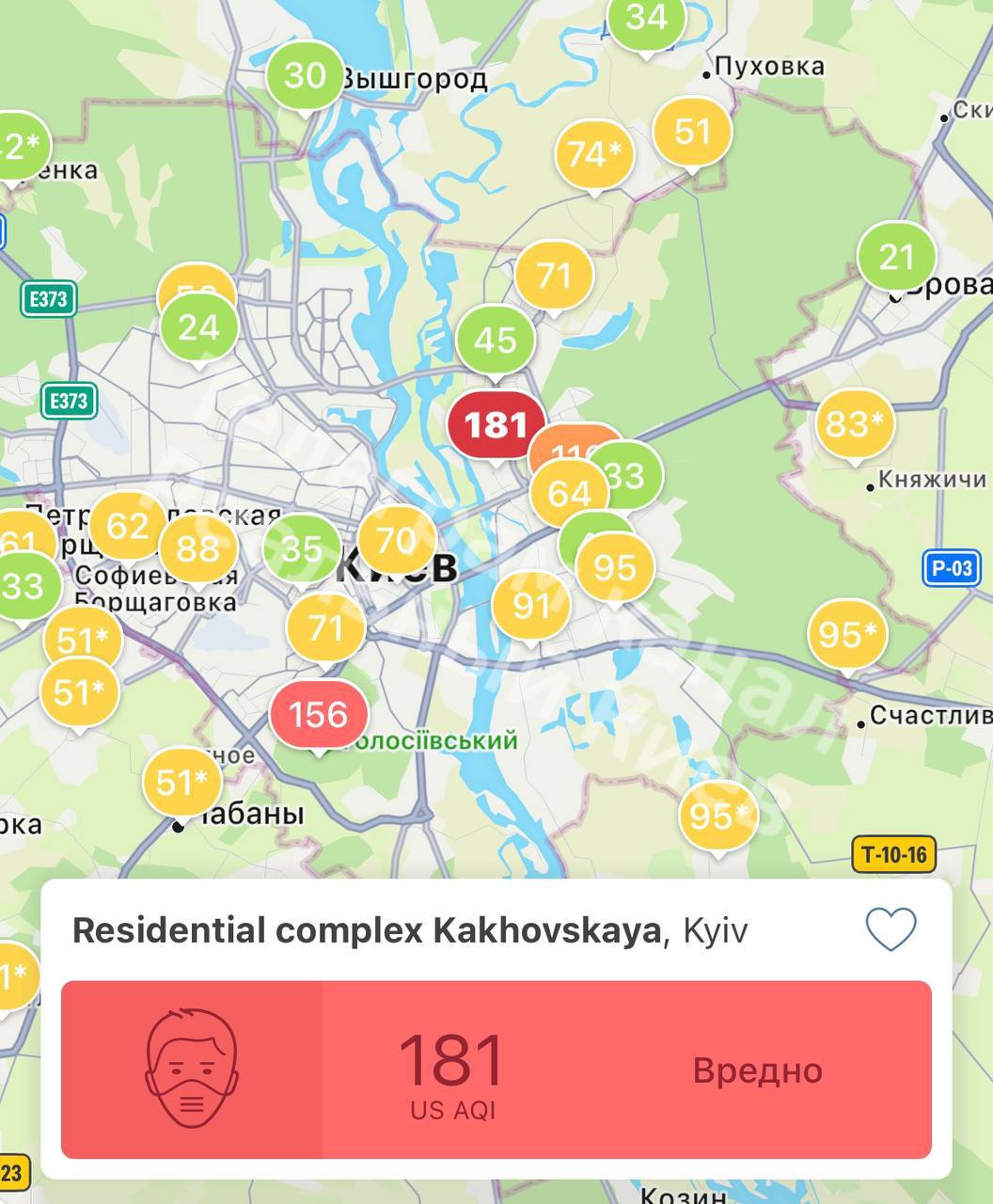Select the yellow 74* marker
The width and height of the screenshot is (993, 1204).
pyautogui.click(x=594, y=153)
